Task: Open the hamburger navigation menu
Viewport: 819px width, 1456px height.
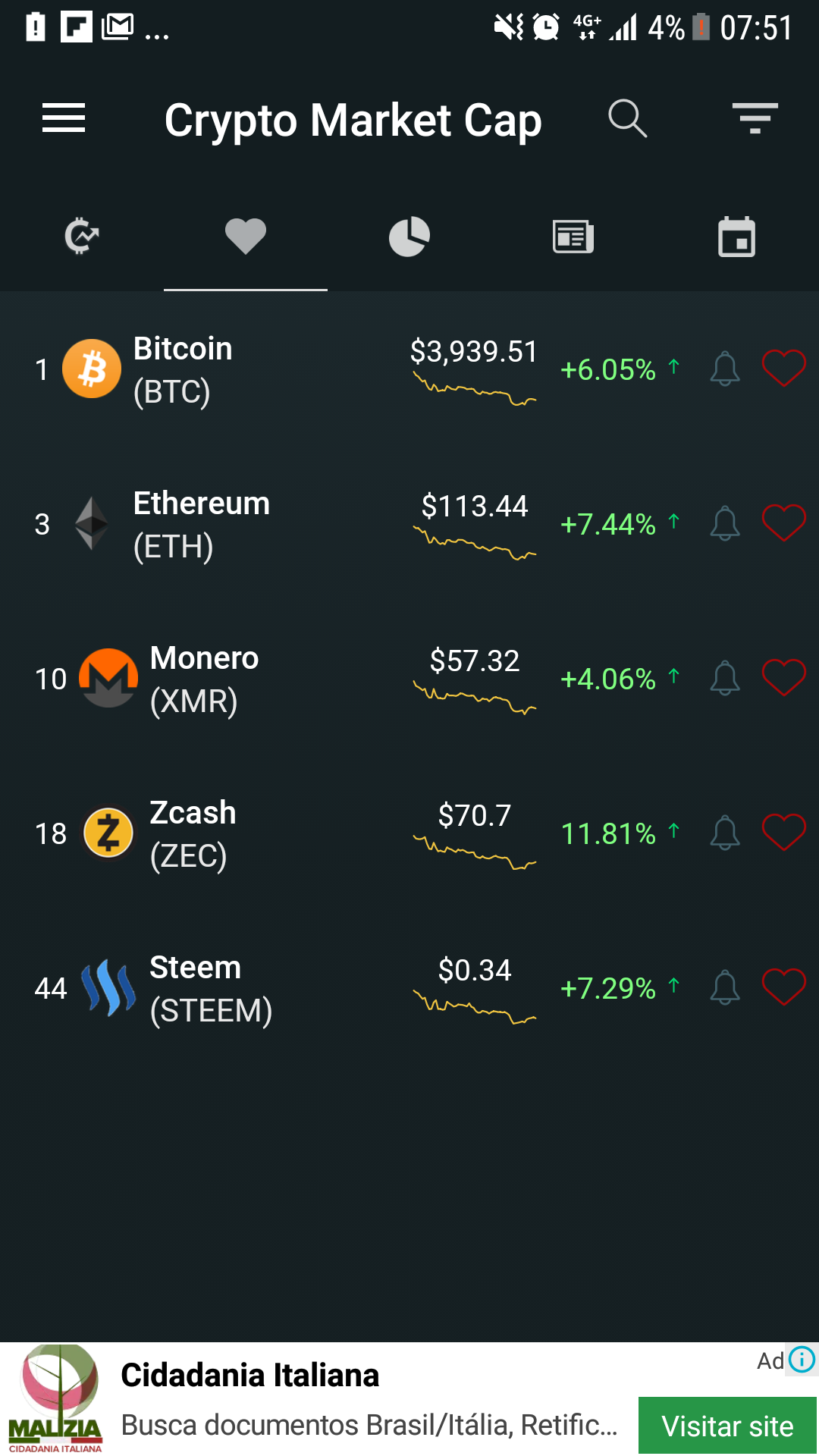Action: (x=64, y=118)
